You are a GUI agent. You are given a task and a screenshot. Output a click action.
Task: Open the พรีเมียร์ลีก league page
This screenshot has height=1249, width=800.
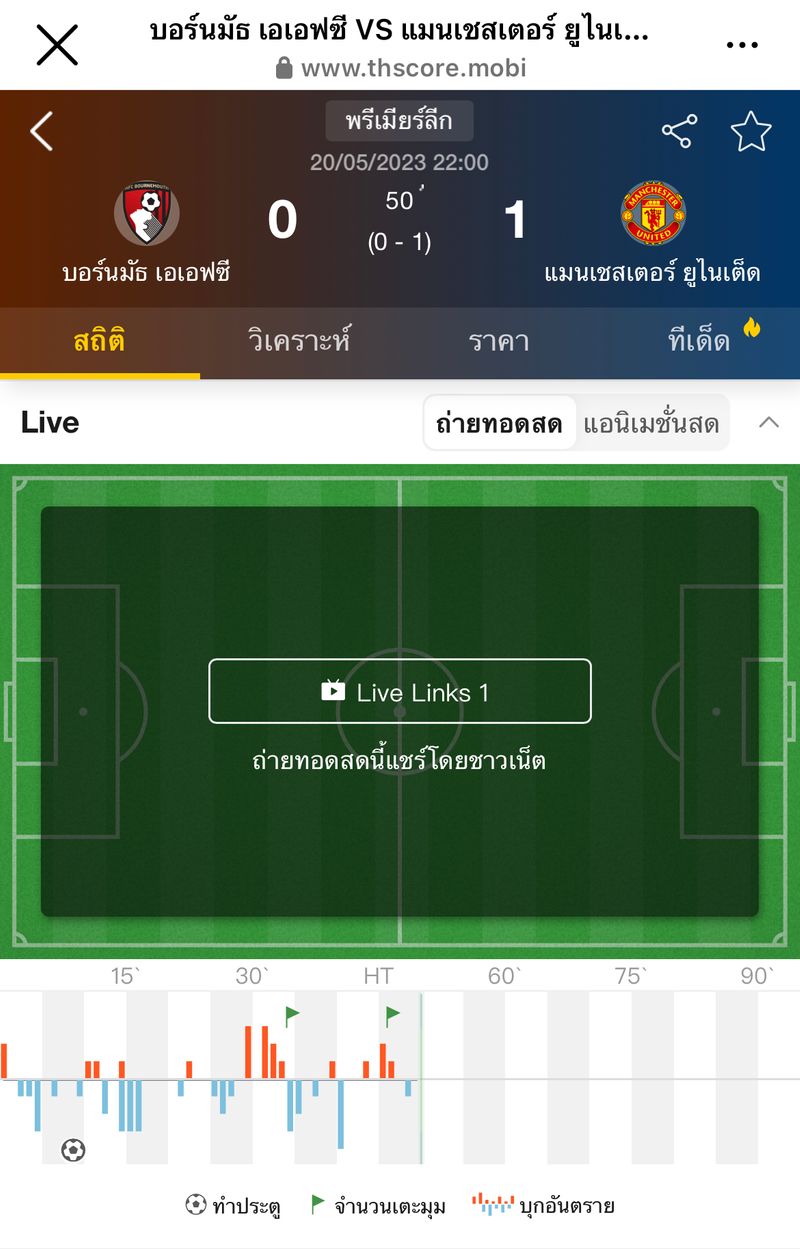pos(398,122)
